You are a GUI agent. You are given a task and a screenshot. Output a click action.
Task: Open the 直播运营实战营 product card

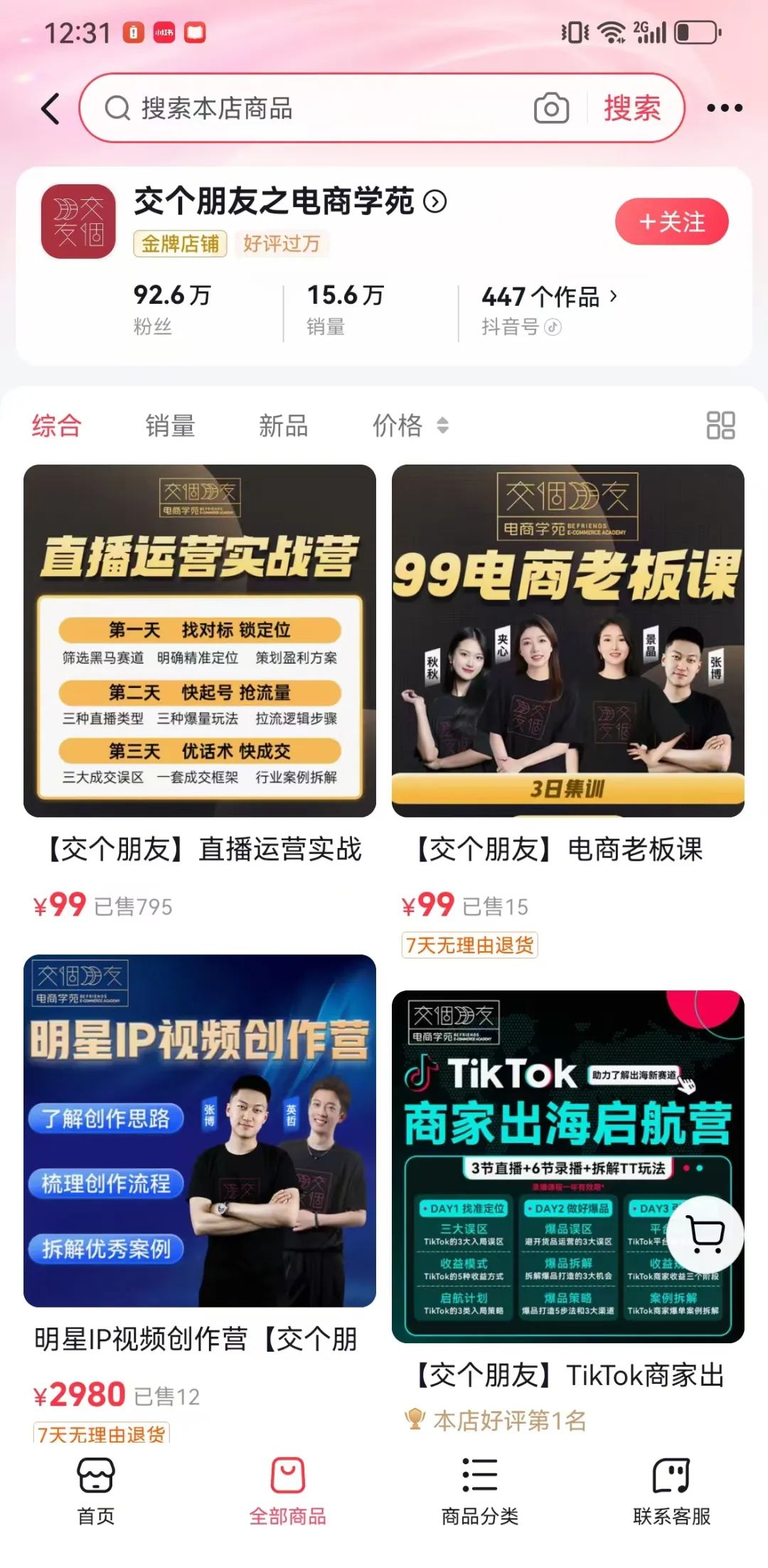(x=200, y=640)
